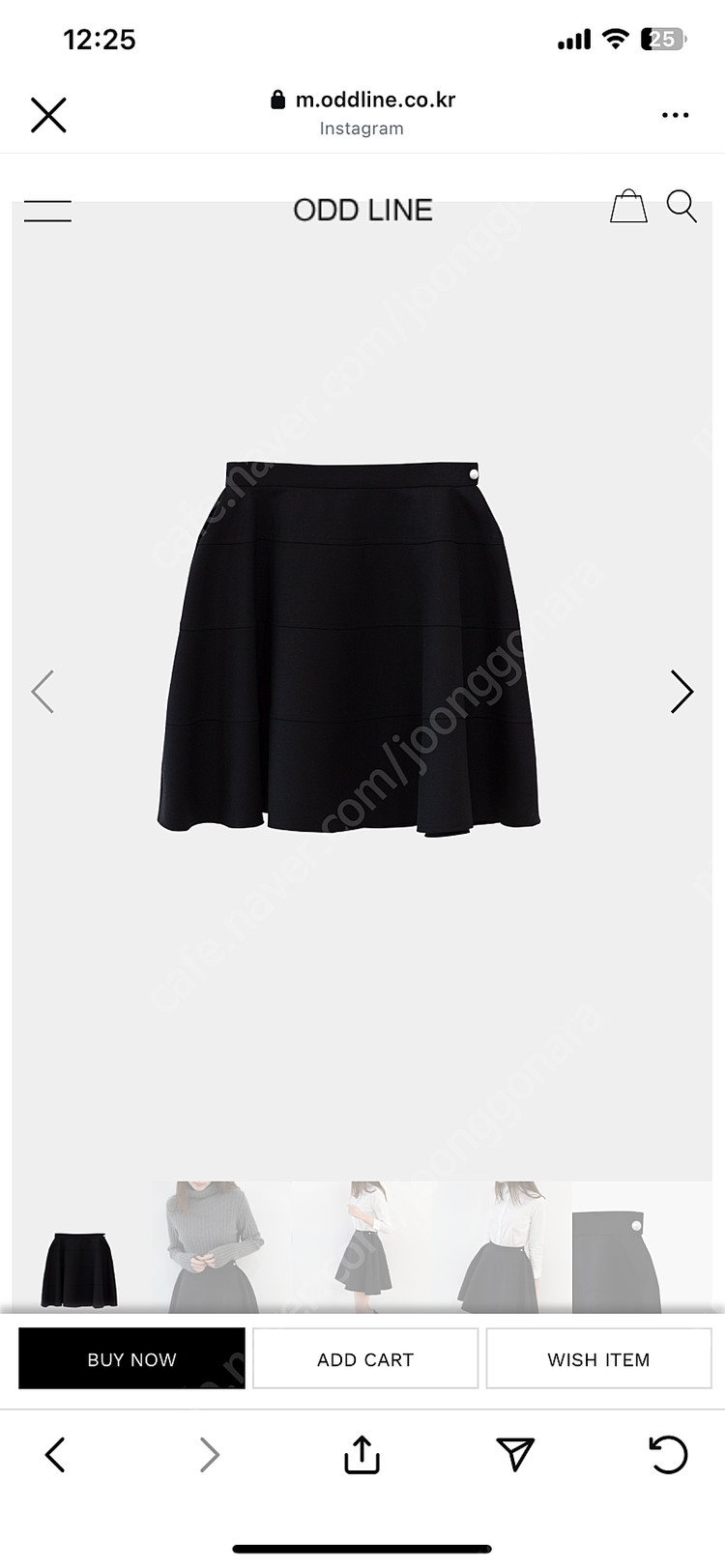The width and height of the screenshot is (725, 1568).
Task: Share this page
Action: coord(362,1454)
